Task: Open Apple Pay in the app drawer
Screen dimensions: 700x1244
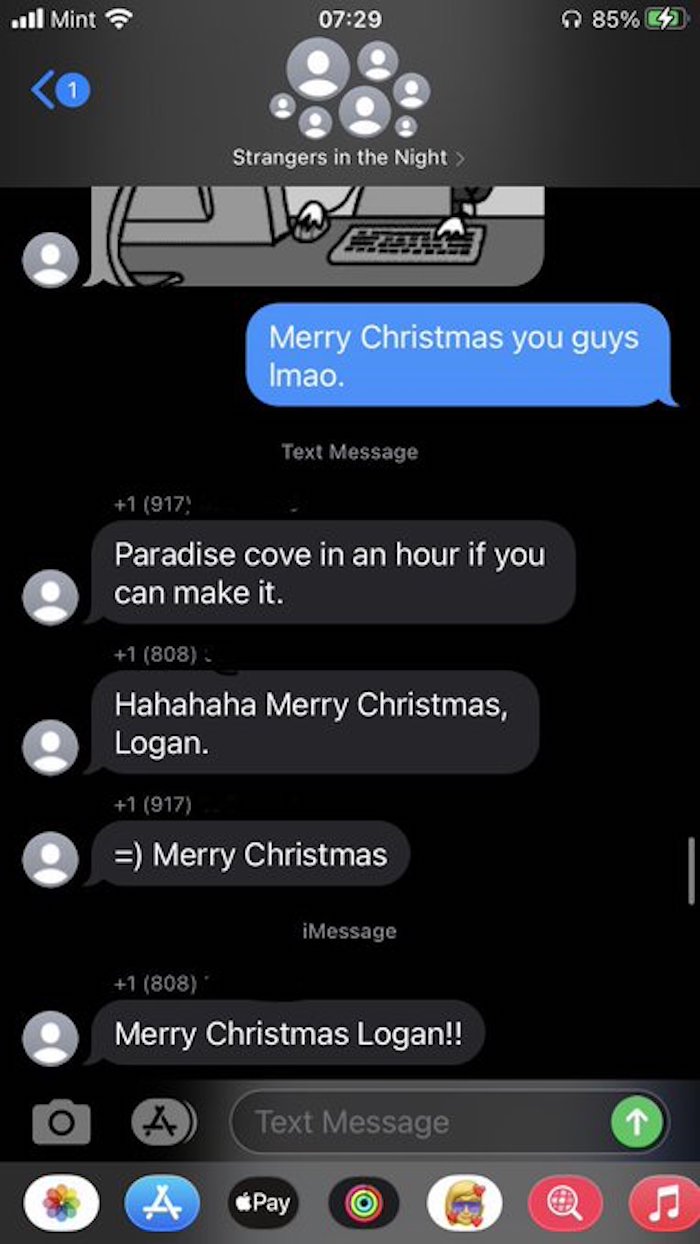Action: (264, 1203)
